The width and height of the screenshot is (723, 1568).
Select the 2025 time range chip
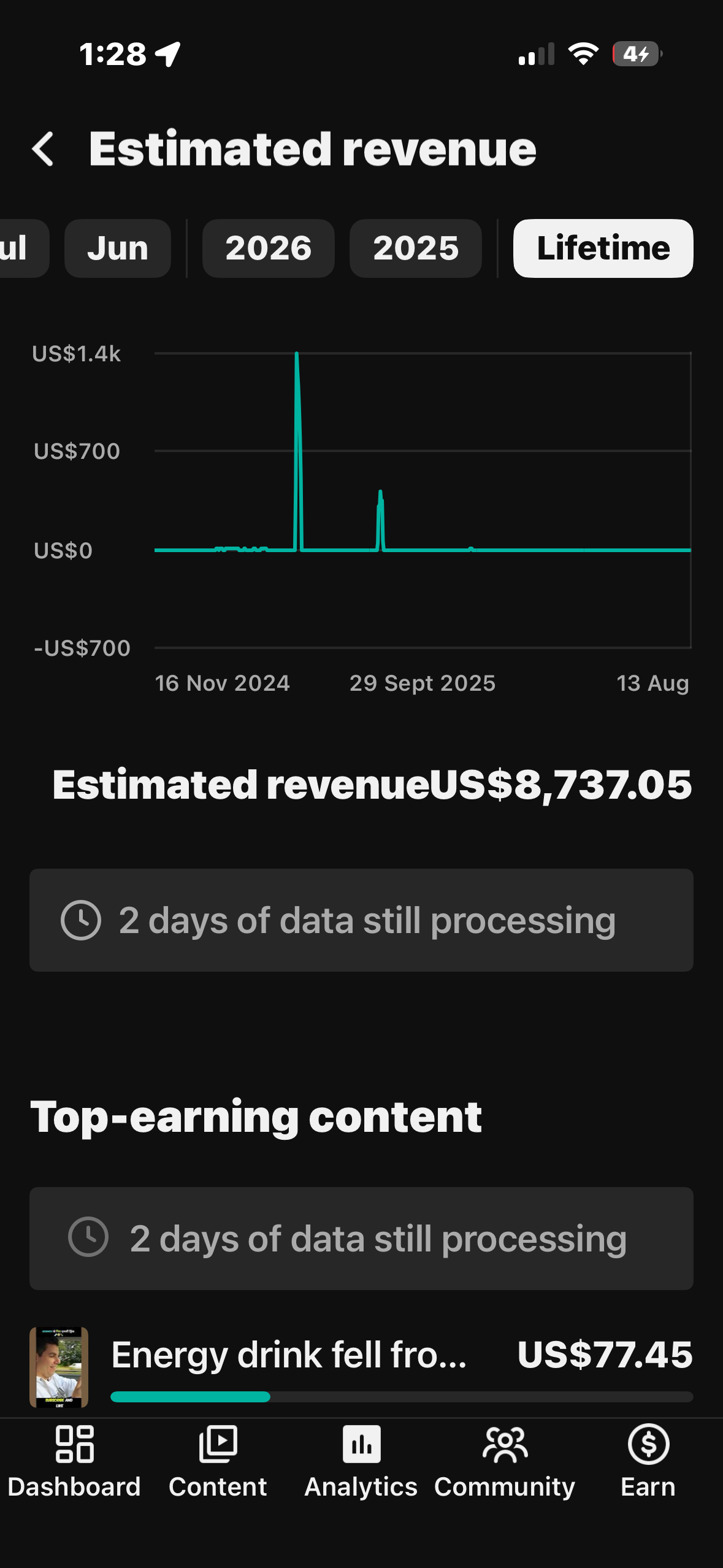(416, 248)
